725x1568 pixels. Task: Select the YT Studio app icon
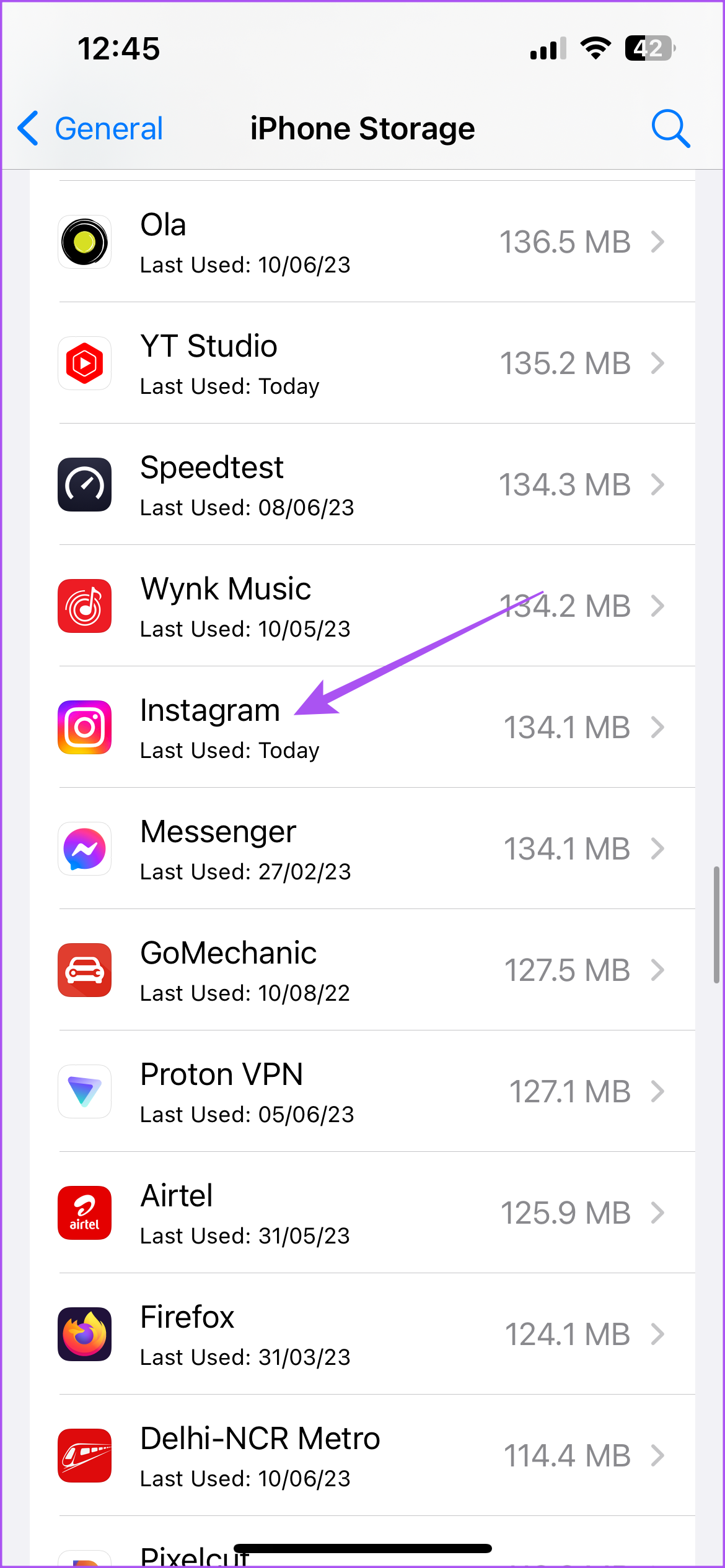tap(84, 364)
